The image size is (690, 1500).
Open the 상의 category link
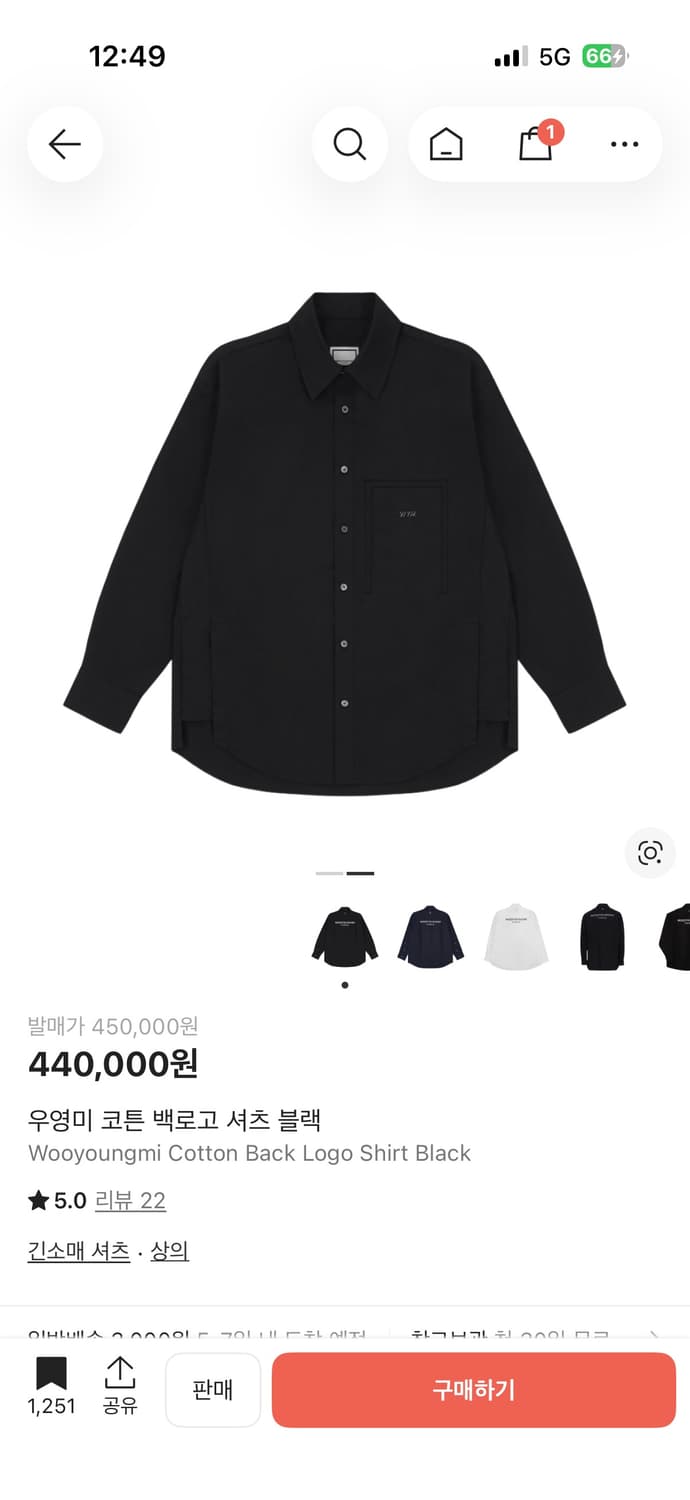[170, 1251]
